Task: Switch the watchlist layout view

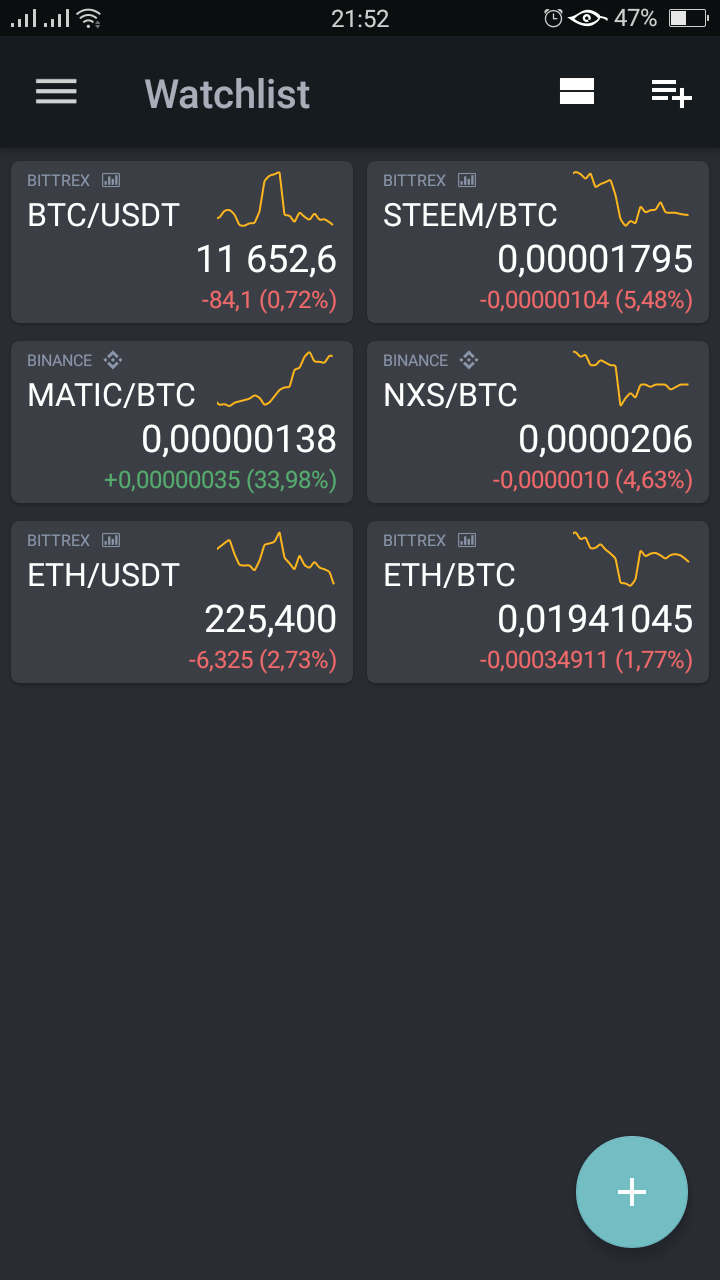Action: tap(577, 92)
